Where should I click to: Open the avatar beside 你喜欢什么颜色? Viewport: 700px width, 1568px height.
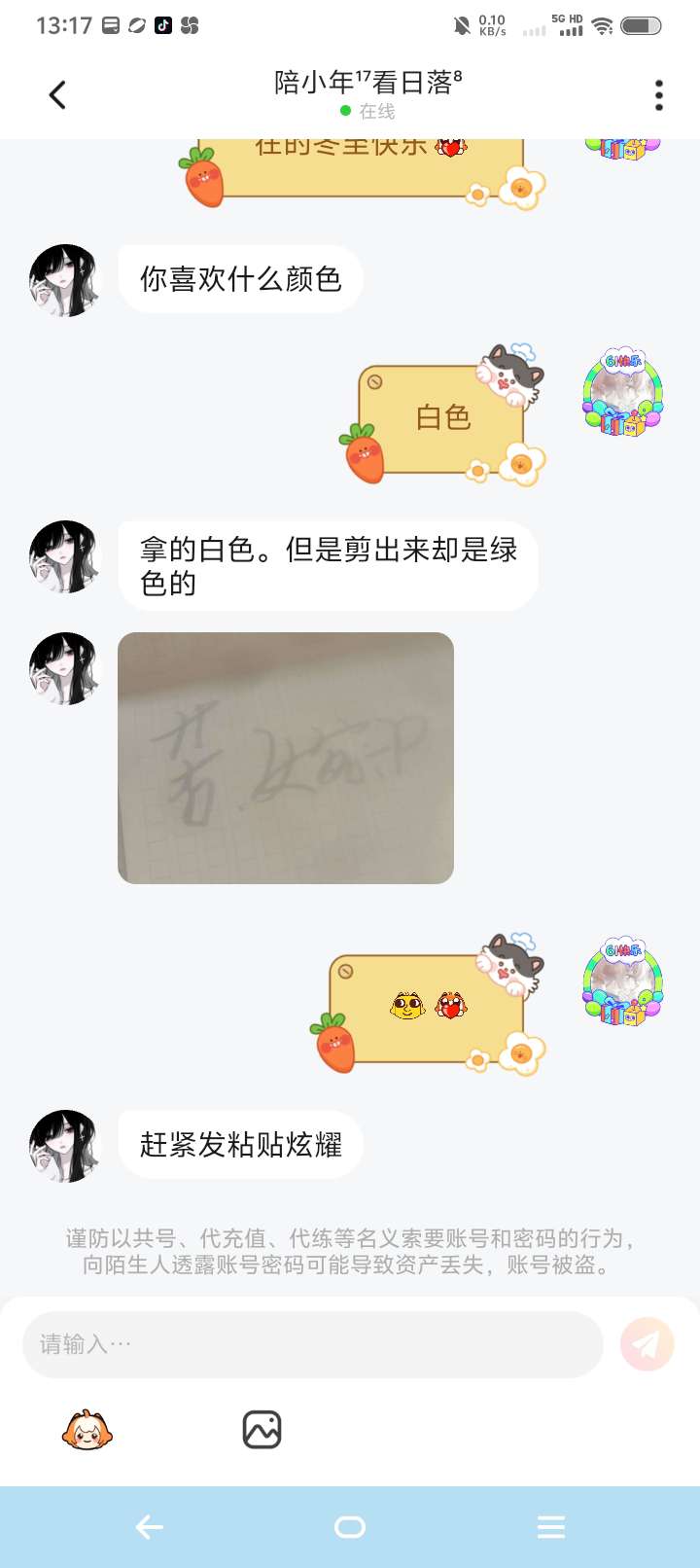point(64,280)
